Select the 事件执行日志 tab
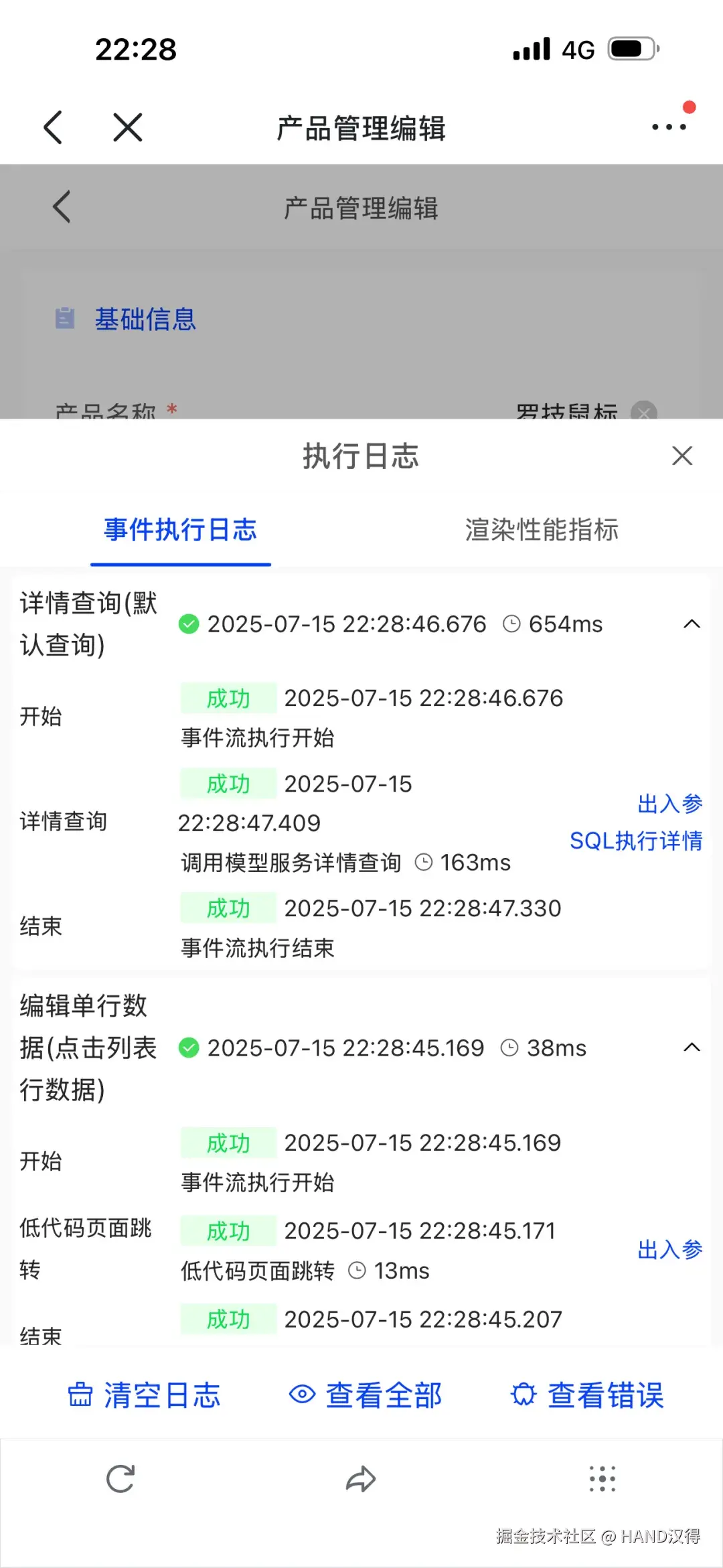723x1568 pixels. click(179, 529)
